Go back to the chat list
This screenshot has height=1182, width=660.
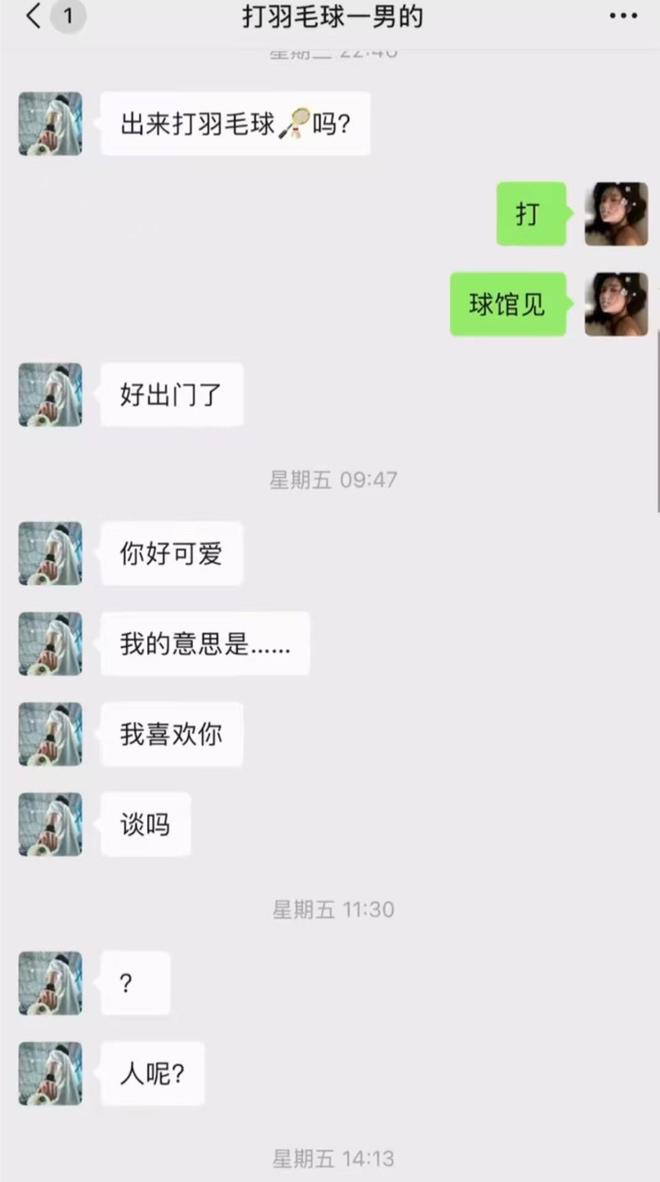[x=33, y=16]
